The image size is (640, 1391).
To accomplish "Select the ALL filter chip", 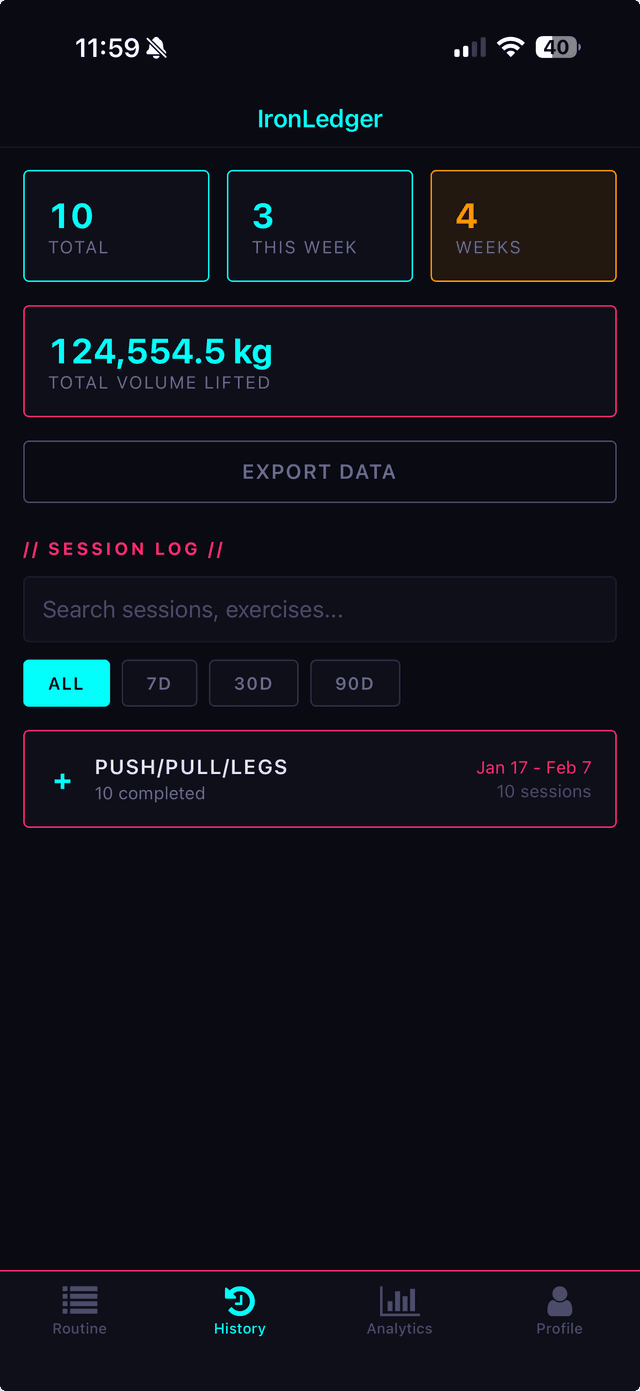I will click(x=67, y=684).
